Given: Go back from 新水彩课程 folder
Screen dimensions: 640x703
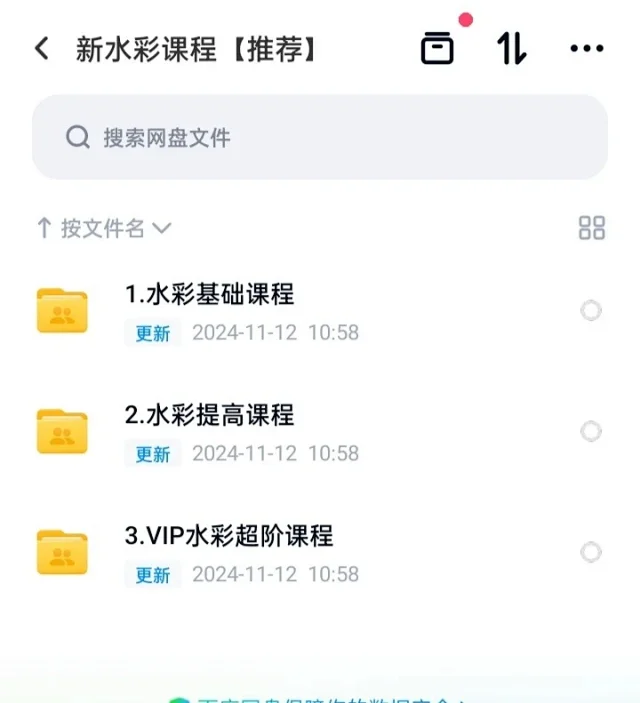Looking at the screenshot, I should click(x=42, y=49).
